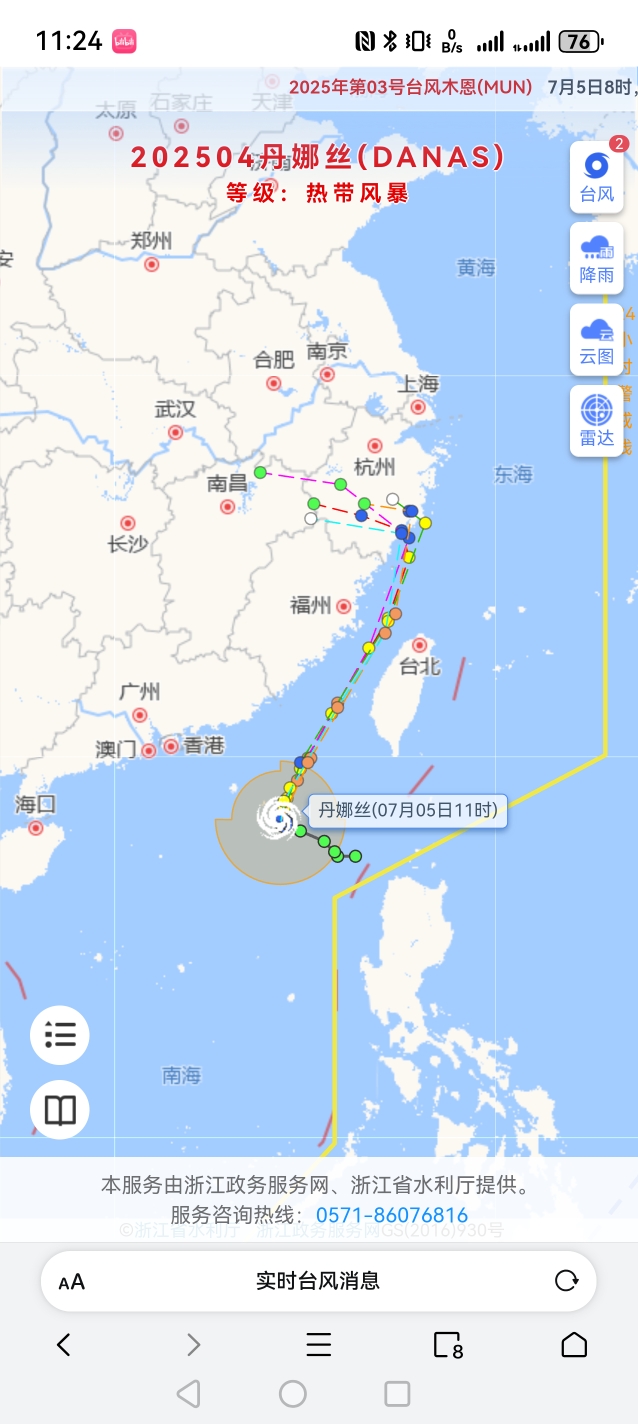Open the legend book icon
The image size is (638, 1424).
click(x=60, y=1110)
